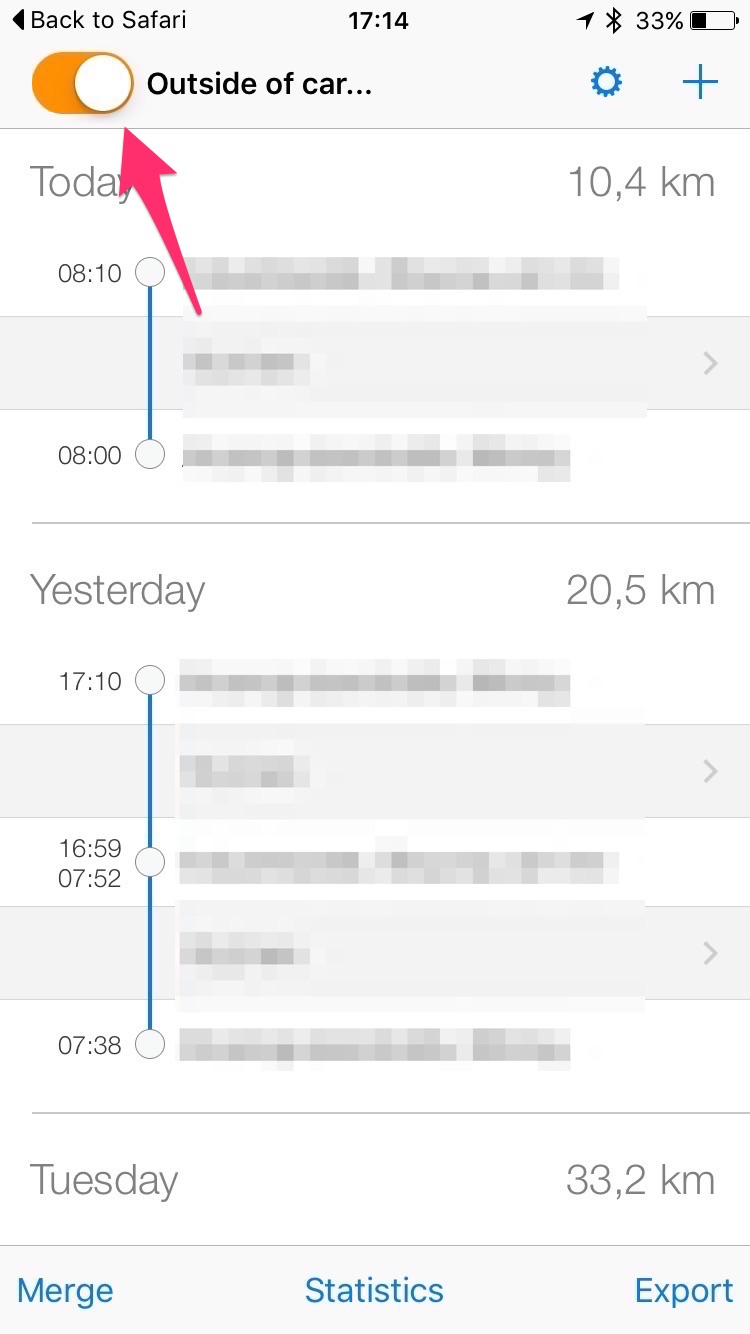
Task: Go back to Safari
Action: click(100, 20)
